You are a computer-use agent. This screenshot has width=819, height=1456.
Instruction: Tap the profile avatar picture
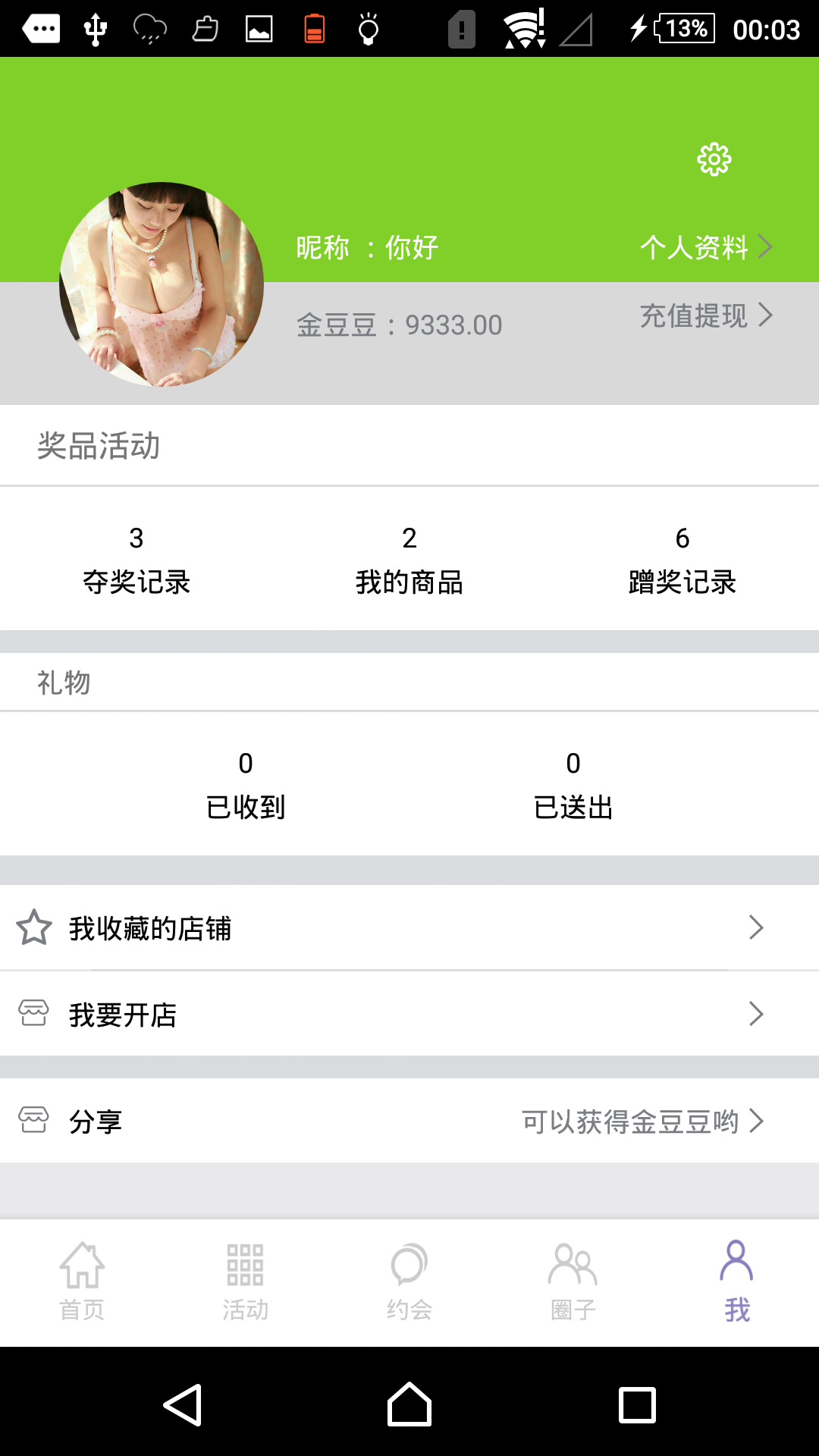[x=162, y=284]
